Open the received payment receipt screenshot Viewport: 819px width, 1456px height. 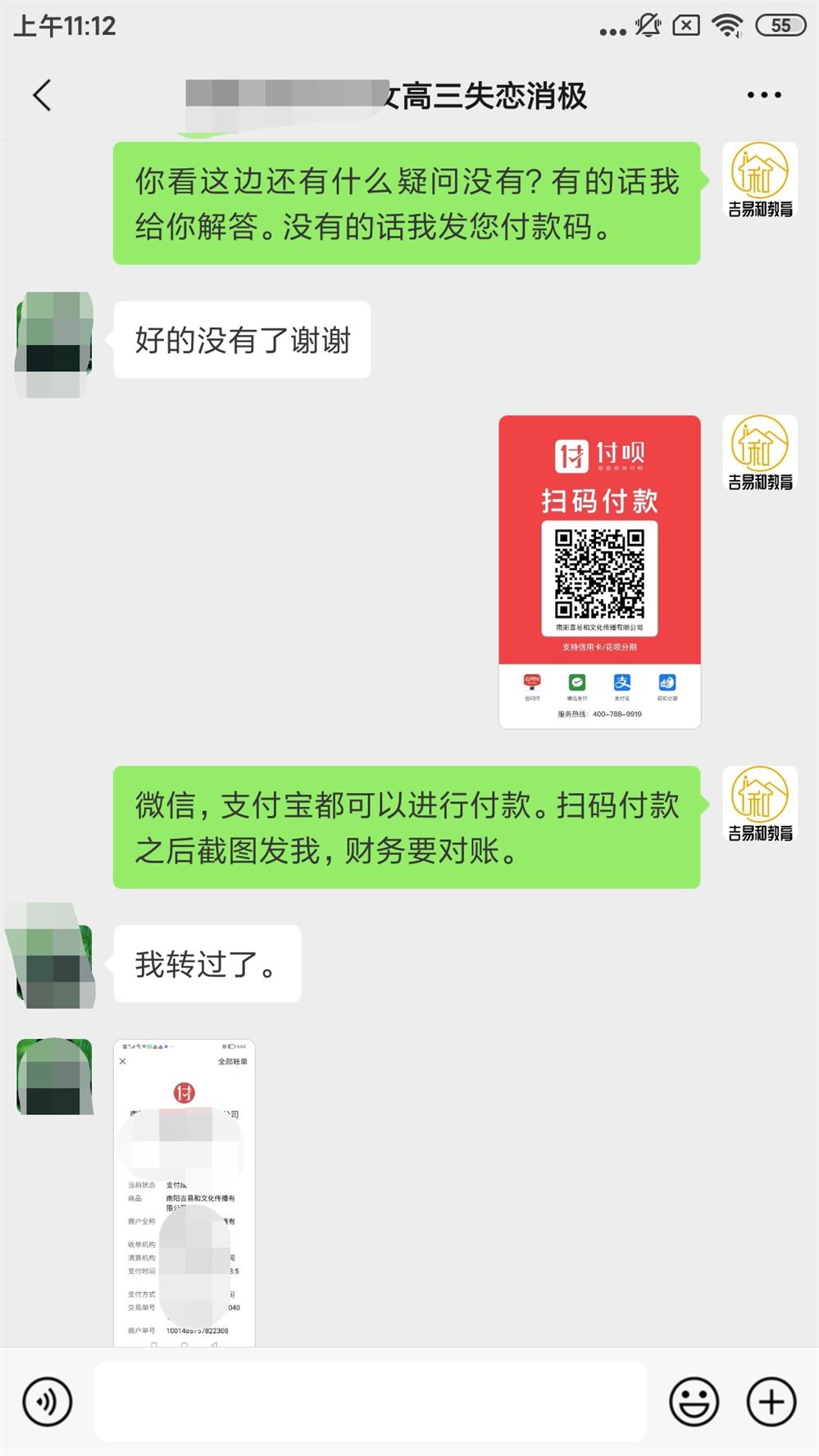184,1192
